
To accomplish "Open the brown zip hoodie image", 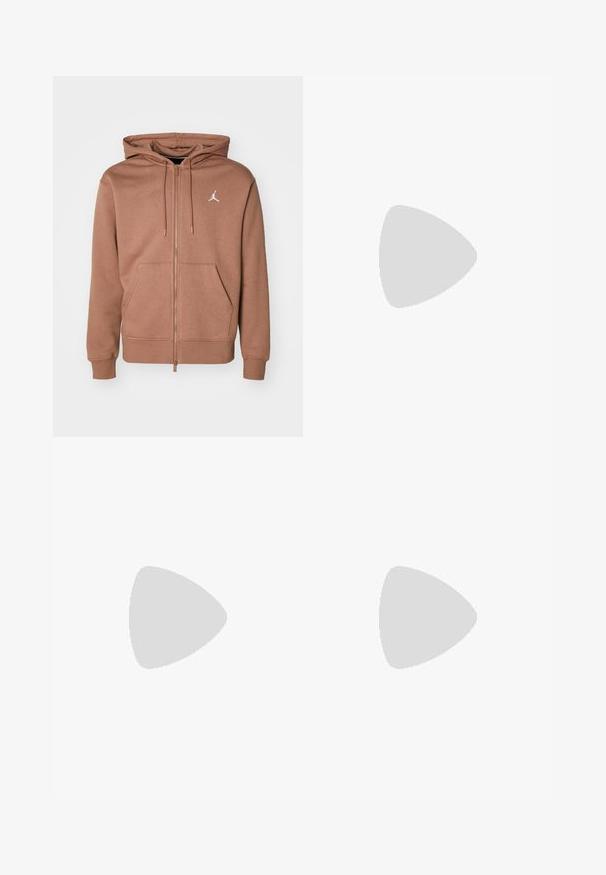I will [x=177, y=256].
